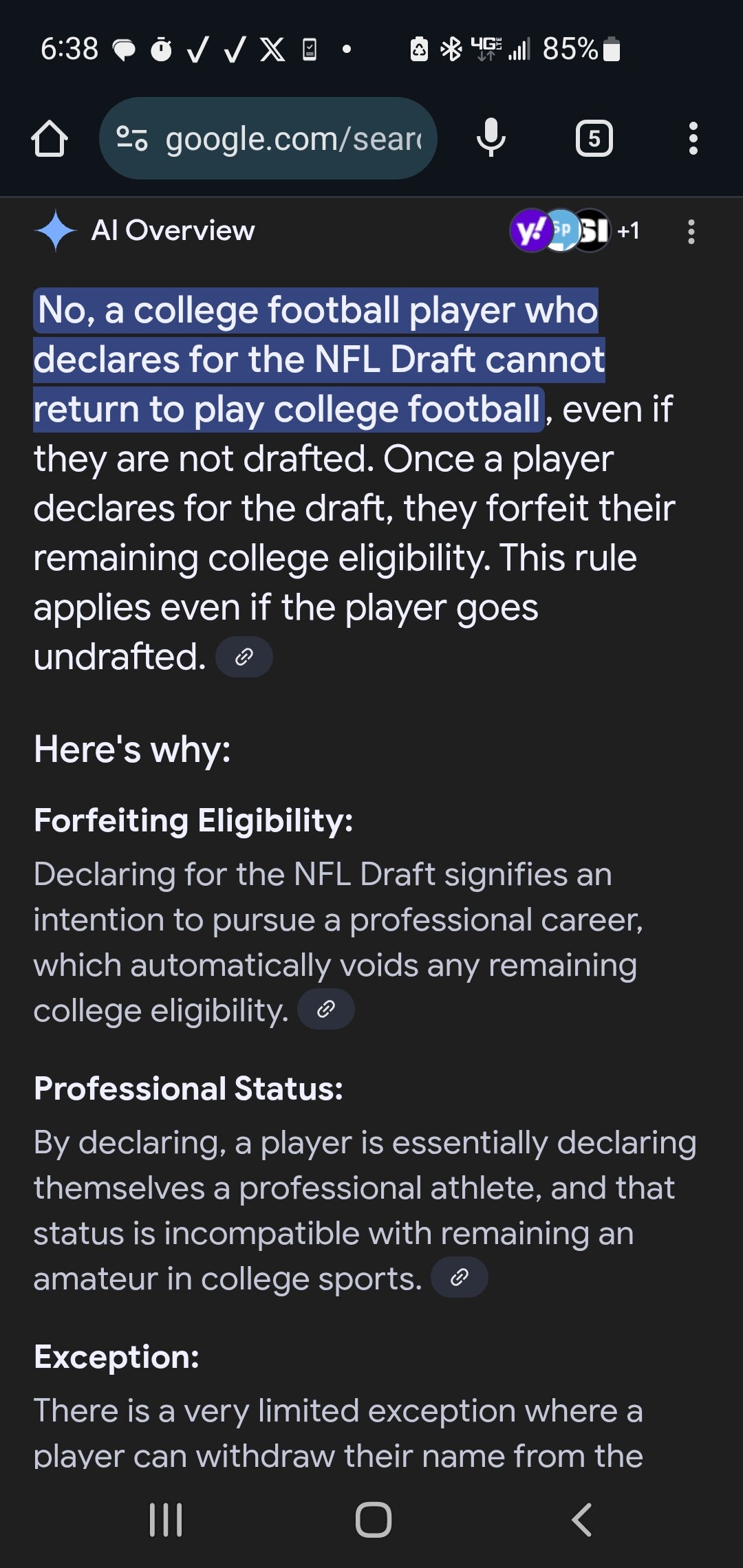Show recent apps from the navigation bar

tap(166, 1520)
